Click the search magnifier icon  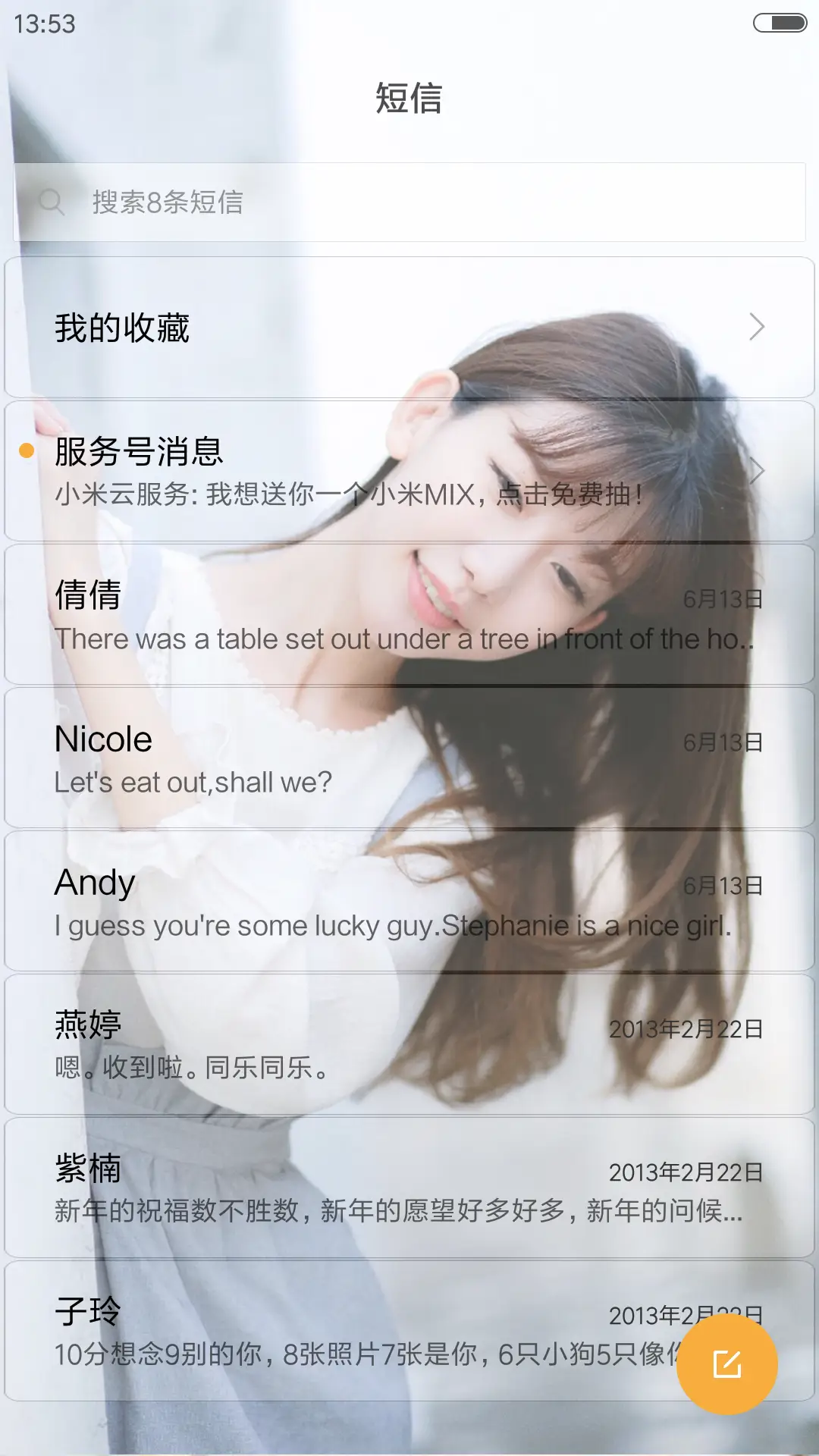point(50,202)
